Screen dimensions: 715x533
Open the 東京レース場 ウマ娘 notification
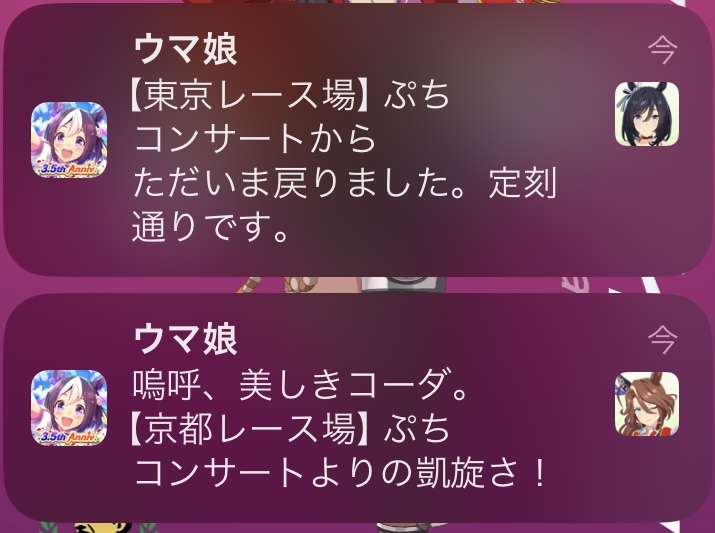click(357, 140)
